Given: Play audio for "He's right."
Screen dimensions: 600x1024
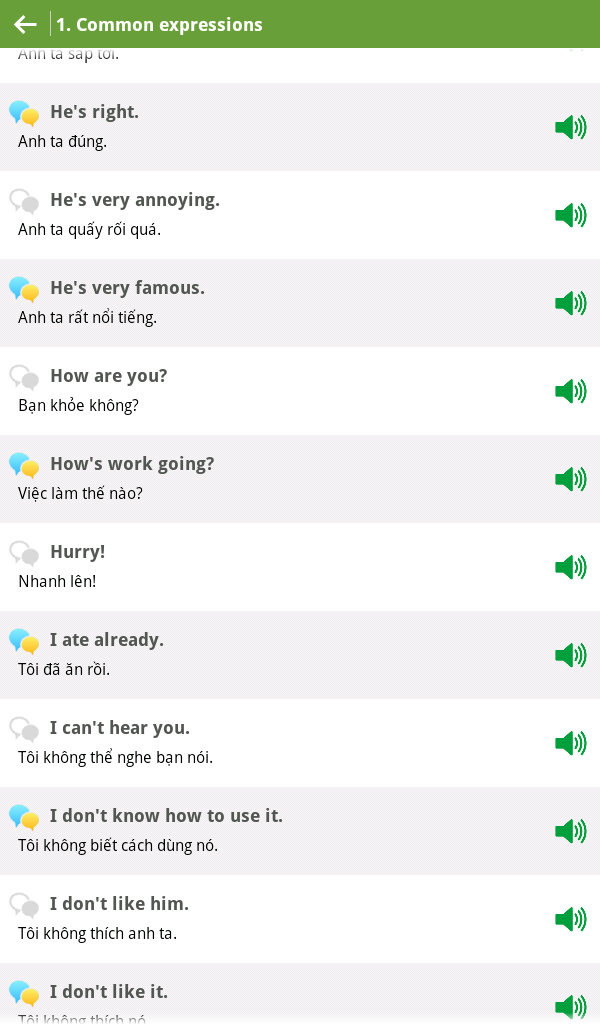Looking at the screenshot, I should click(571, 127).
